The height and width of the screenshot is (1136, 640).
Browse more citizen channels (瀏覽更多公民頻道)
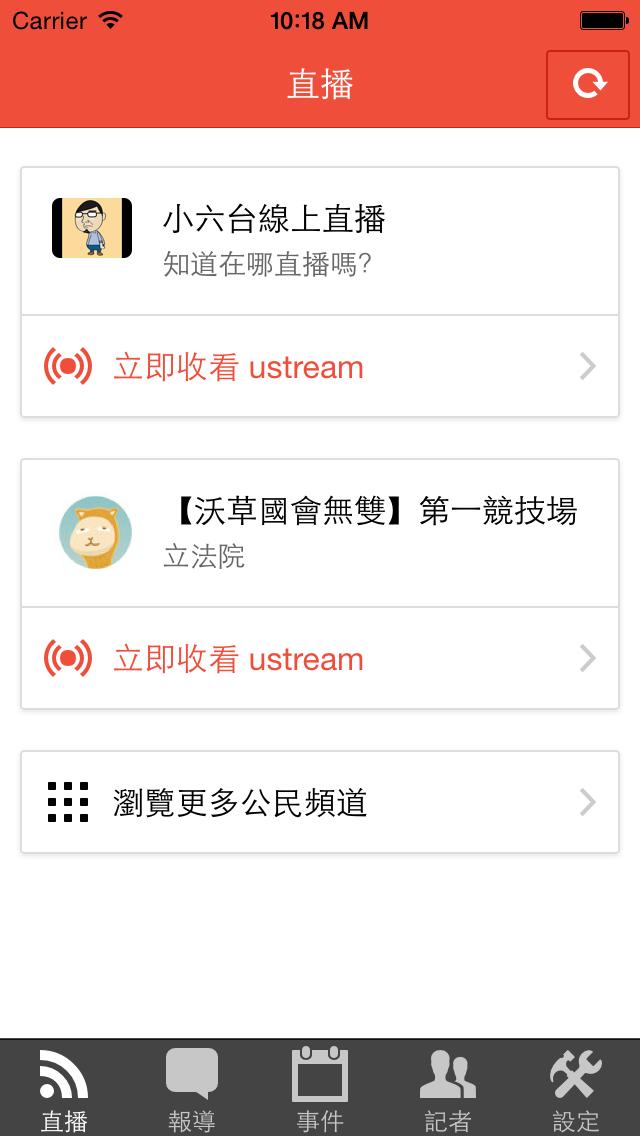point(320,802)
